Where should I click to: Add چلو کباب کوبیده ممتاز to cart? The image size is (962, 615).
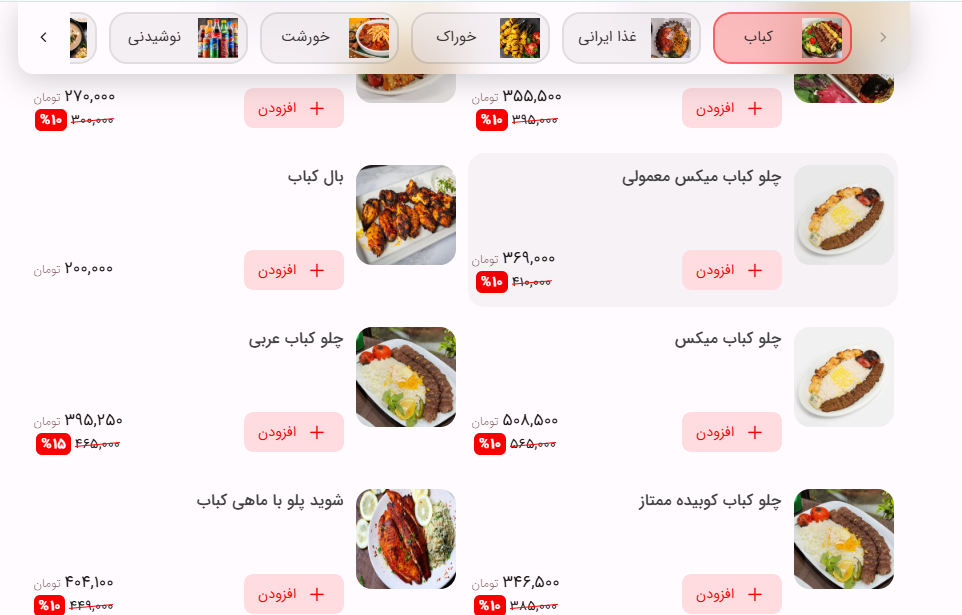731,594
